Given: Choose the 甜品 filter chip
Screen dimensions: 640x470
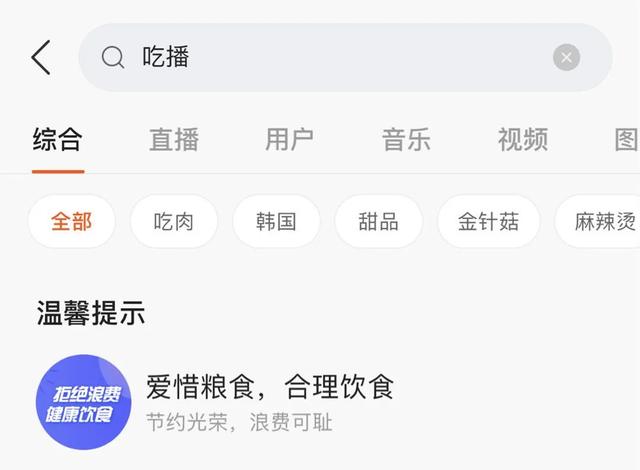Looking at the screenshot, I should [x=379, y=222].
